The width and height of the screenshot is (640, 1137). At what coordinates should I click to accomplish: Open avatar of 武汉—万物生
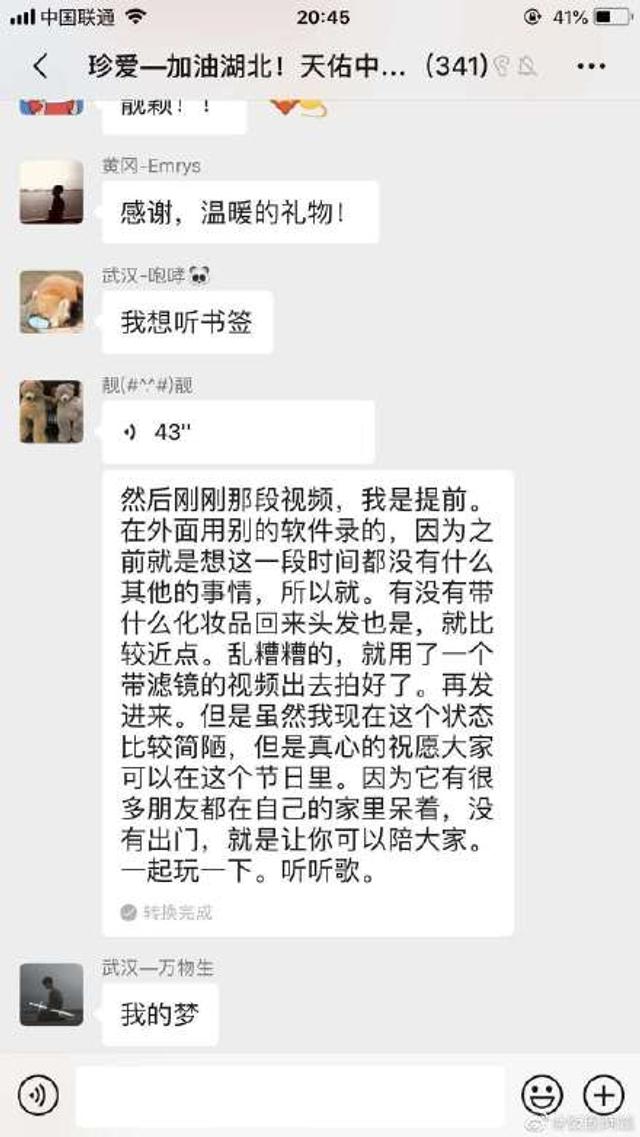51,994
